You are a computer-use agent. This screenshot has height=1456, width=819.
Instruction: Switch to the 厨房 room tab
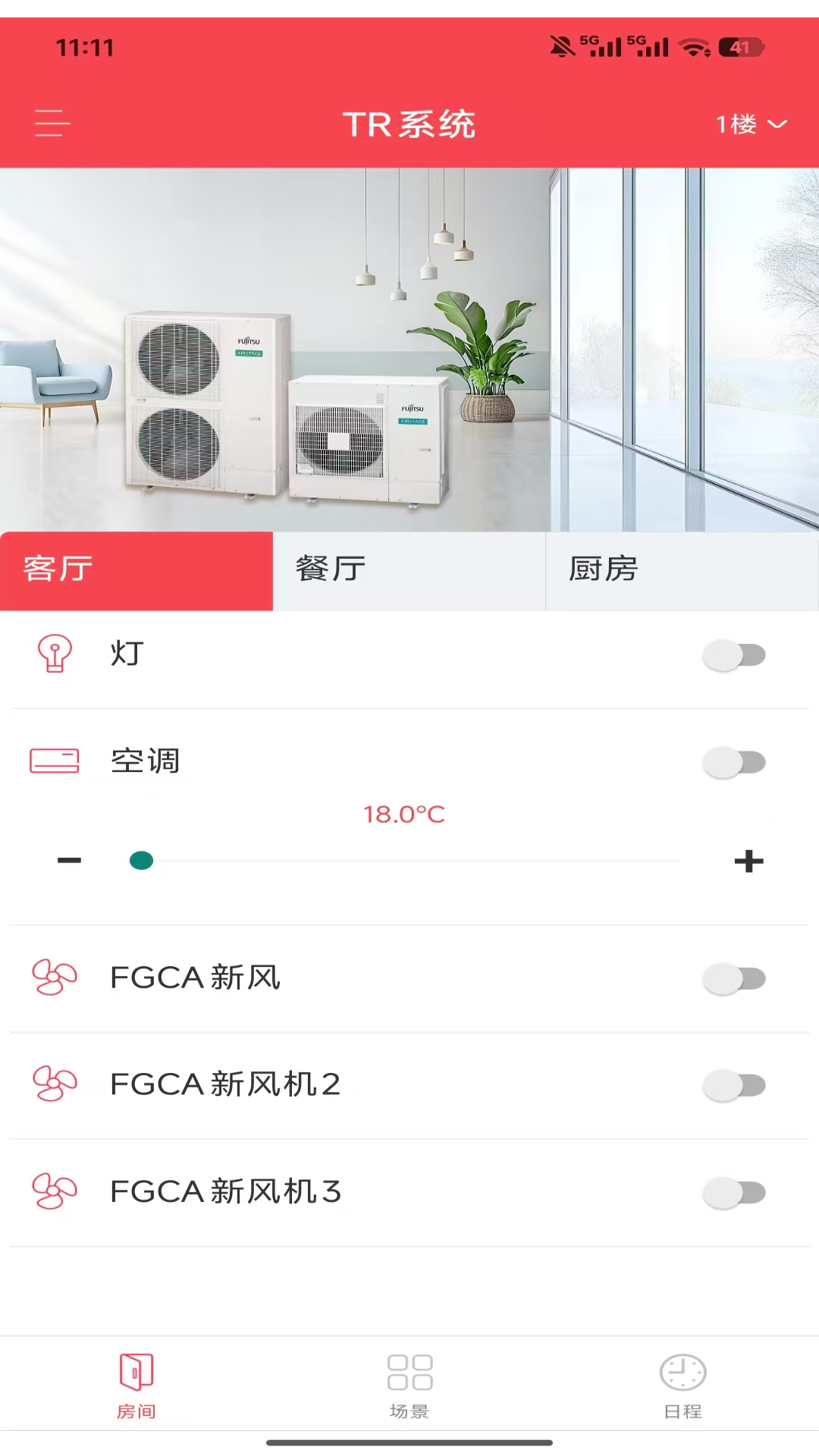tap(681, 570)
